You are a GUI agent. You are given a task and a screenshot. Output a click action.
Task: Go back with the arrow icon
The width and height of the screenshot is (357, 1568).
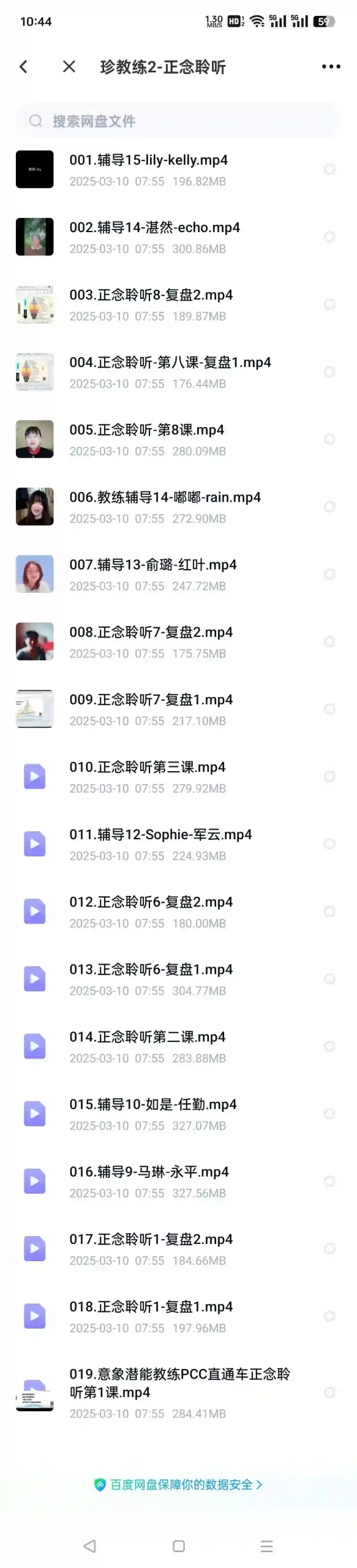(23, 67)
